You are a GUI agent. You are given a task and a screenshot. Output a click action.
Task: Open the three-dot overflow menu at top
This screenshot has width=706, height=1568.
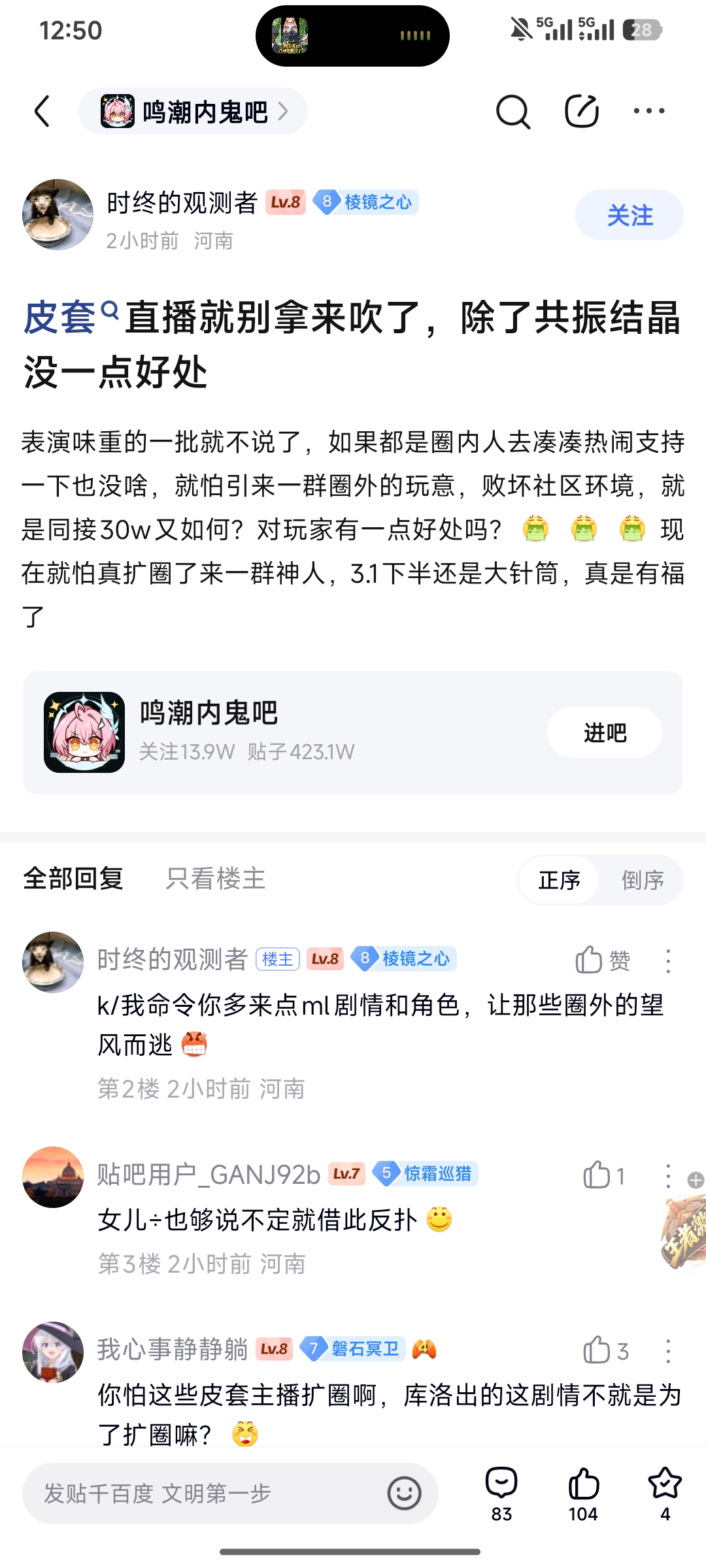(x=649, y=112)
